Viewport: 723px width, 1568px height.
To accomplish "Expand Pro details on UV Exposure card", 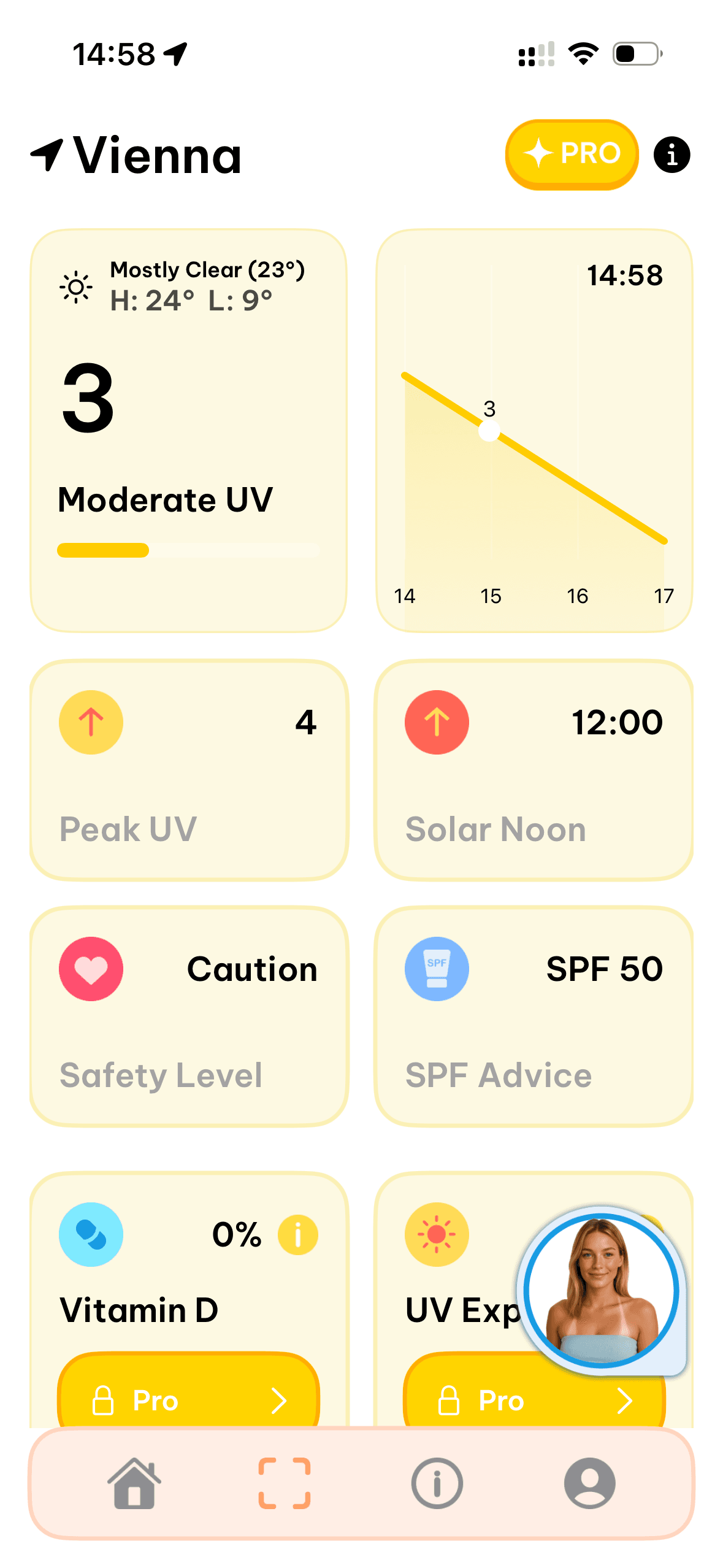I will click(503, 1400).
